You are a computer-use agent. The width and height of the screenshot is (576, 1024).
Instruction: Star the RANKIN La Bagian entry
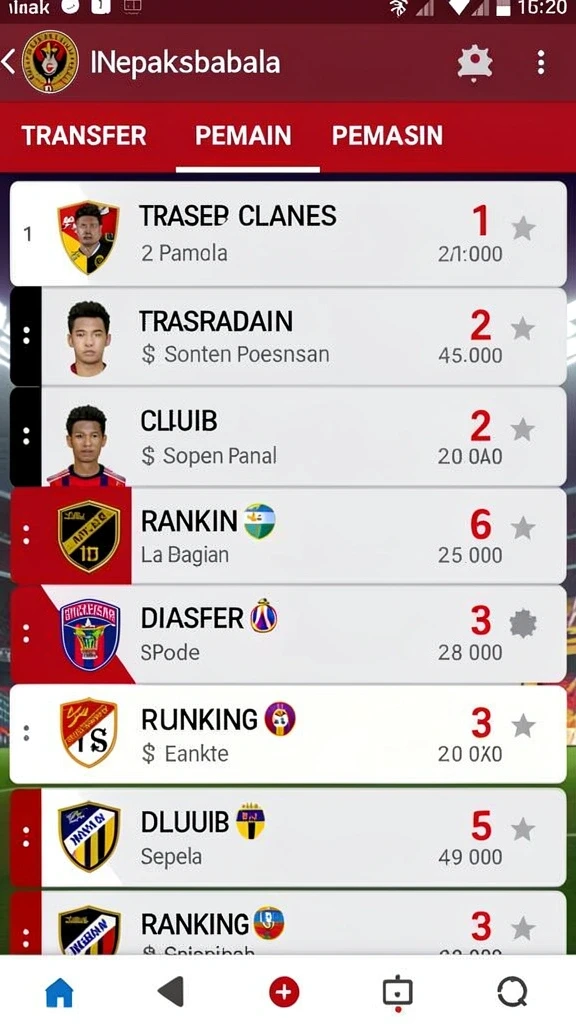tap(523, 528)
